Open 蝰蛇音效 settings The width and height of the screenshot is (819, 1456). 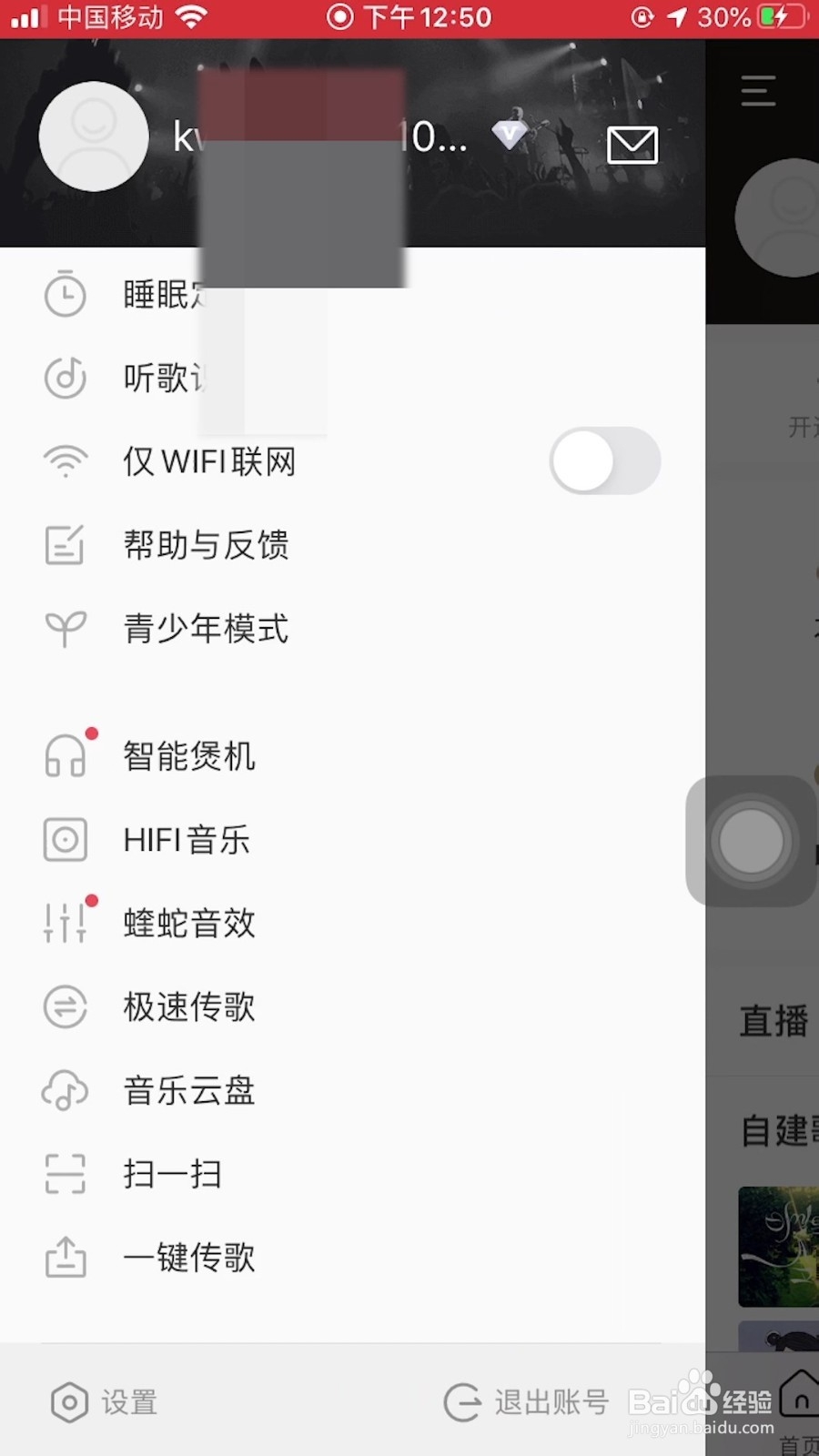pos(352,924)
